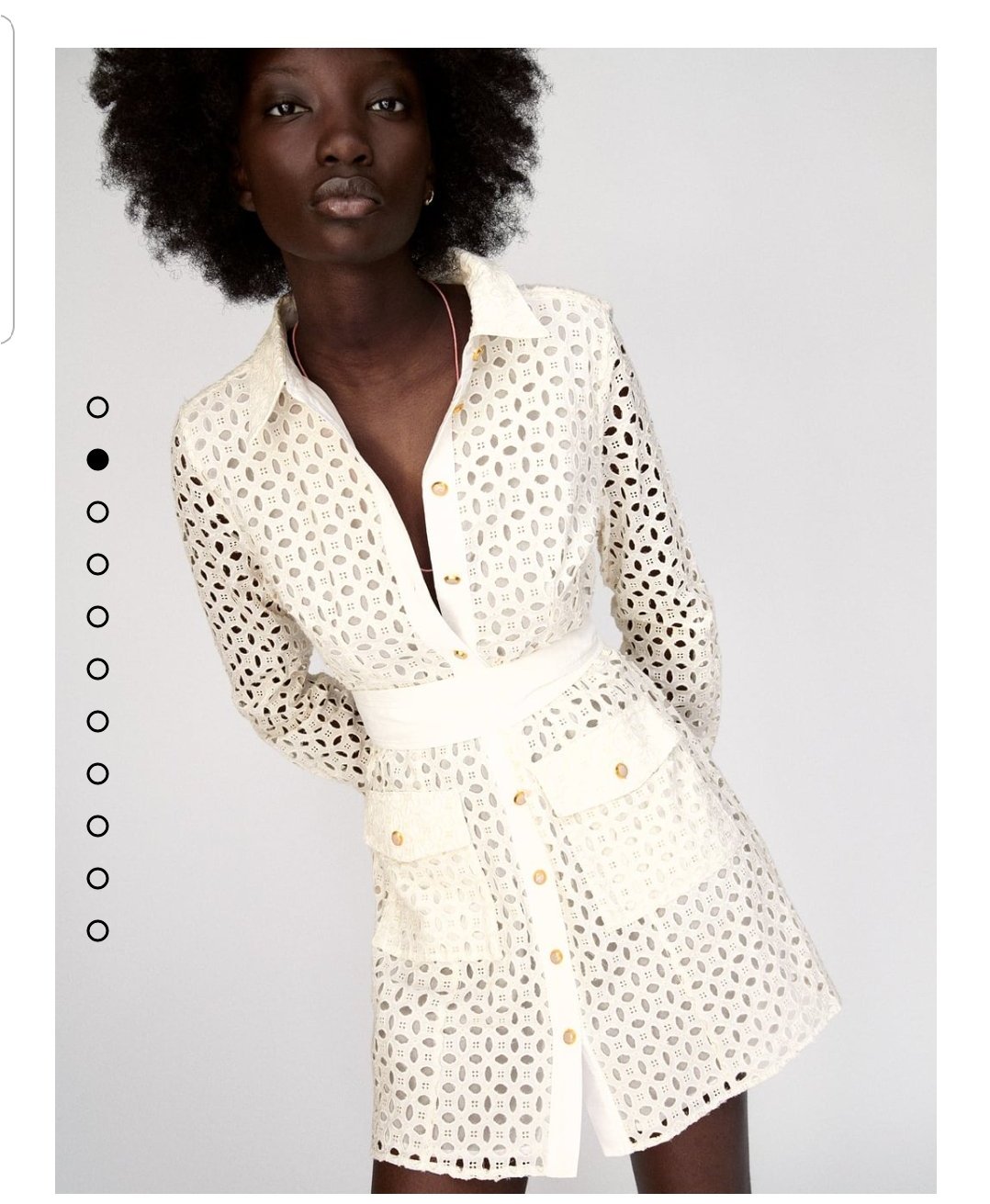Viewport: 990px width, 1204px height.
Task: Jump to the first image indicator dot
Action: point(97,407)
